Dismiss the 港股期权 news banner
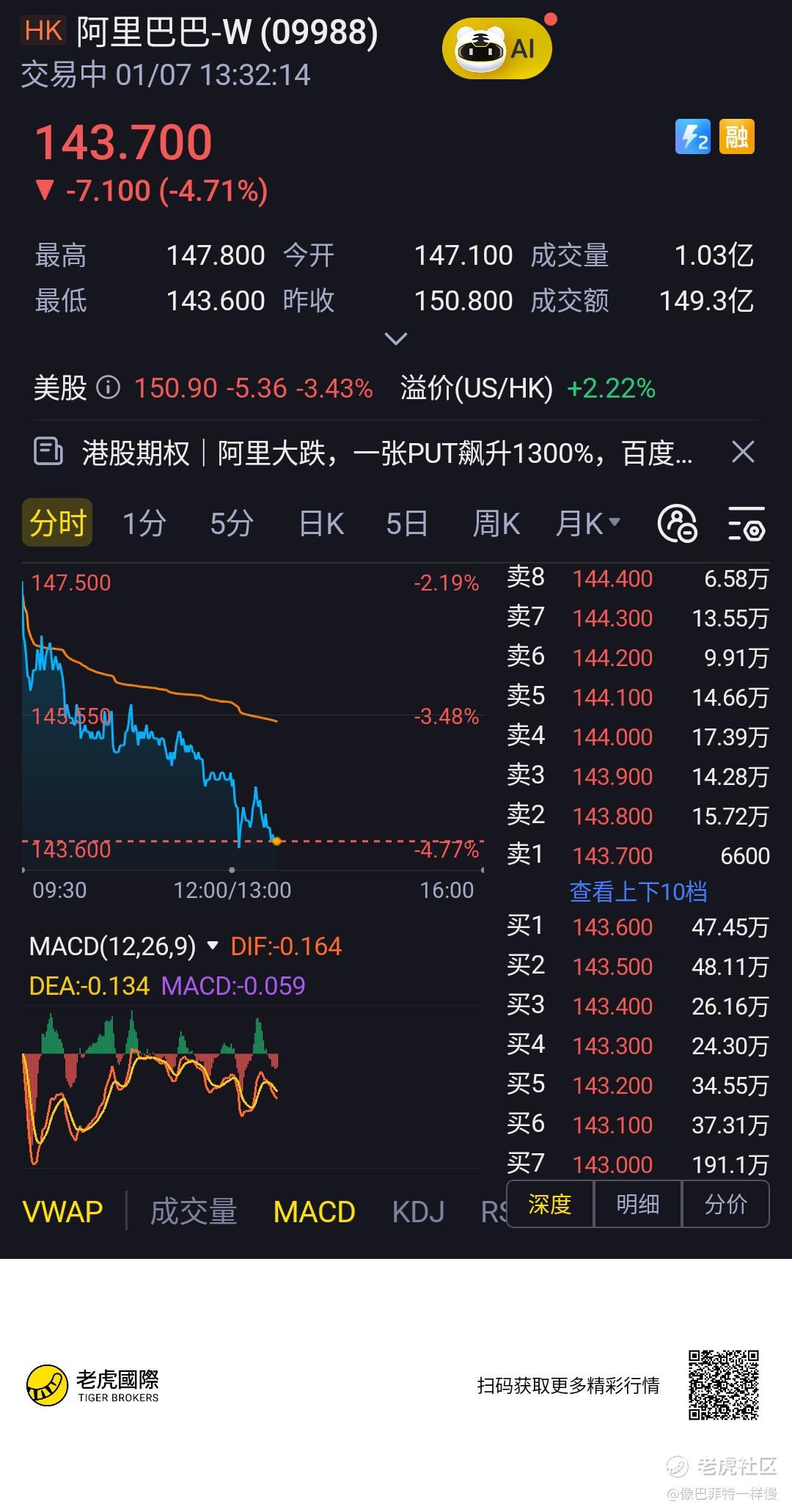 coord(743,452)
